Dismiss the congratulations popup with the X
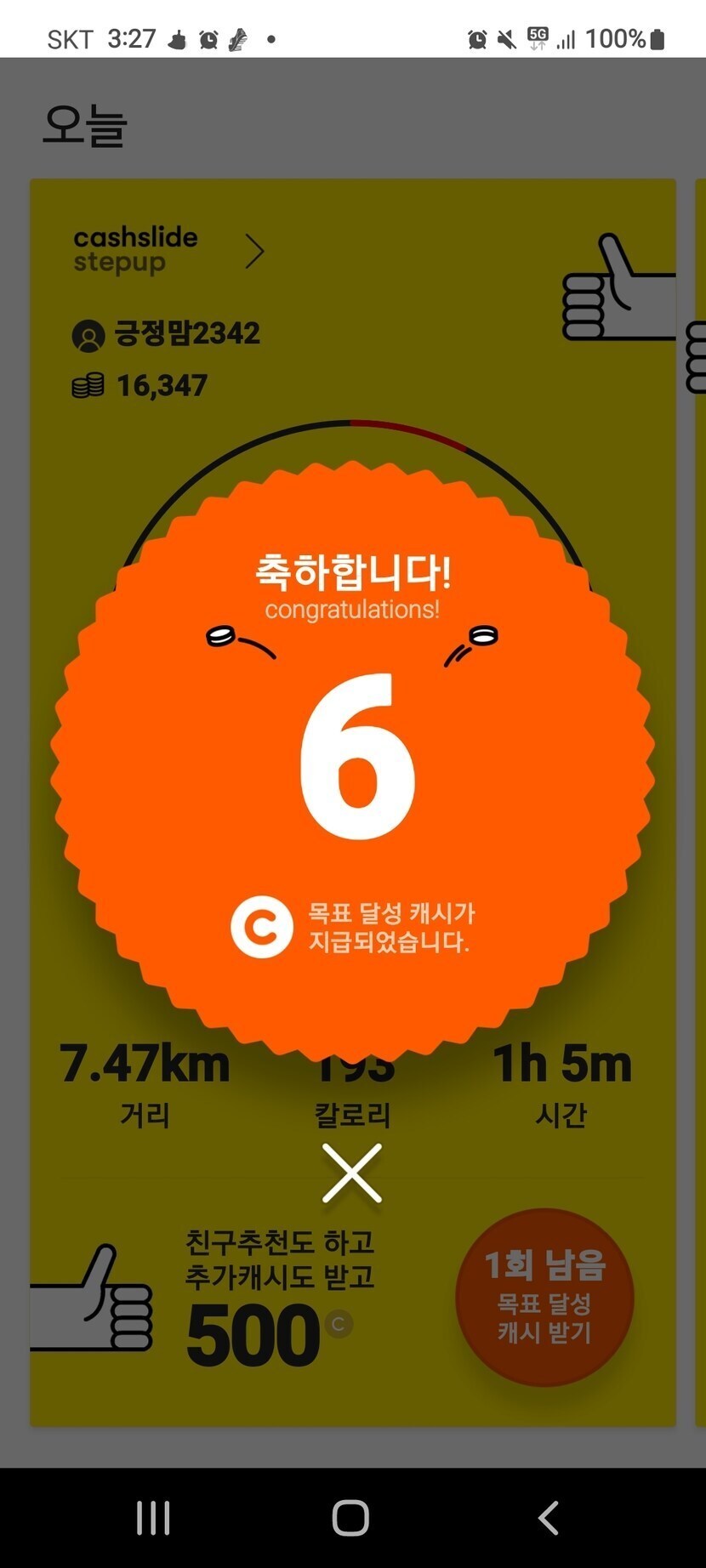 click(x=351, y=1173)
